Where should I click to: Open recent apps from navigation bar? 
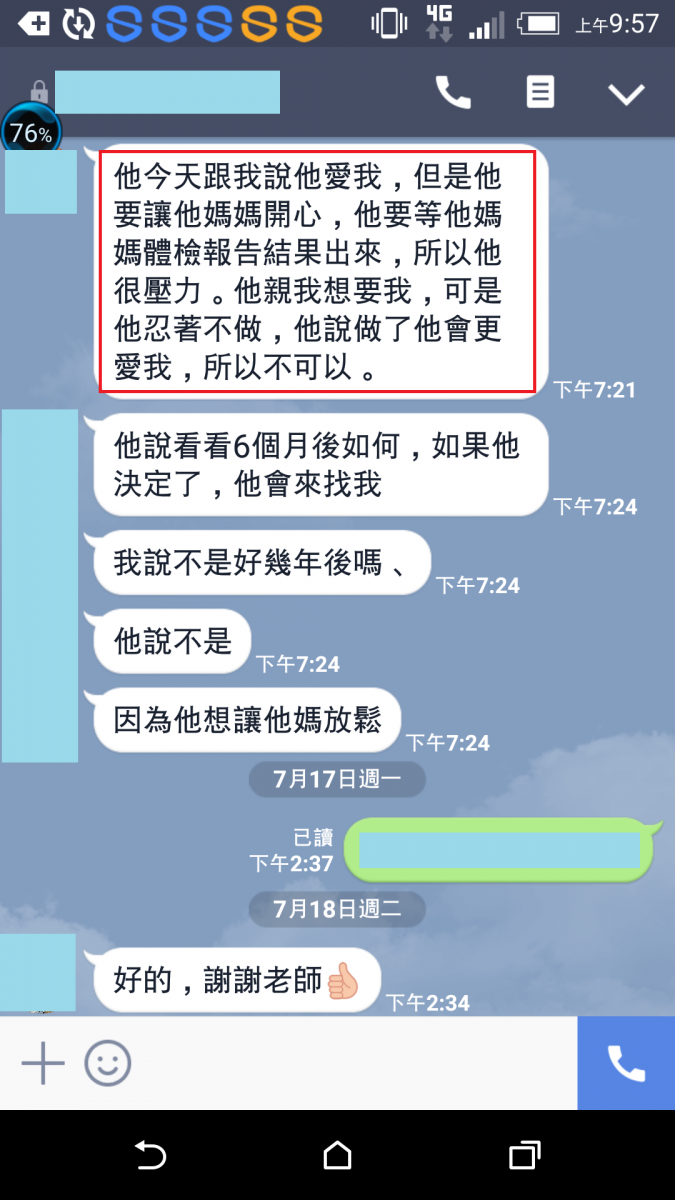pos(524,1156)
